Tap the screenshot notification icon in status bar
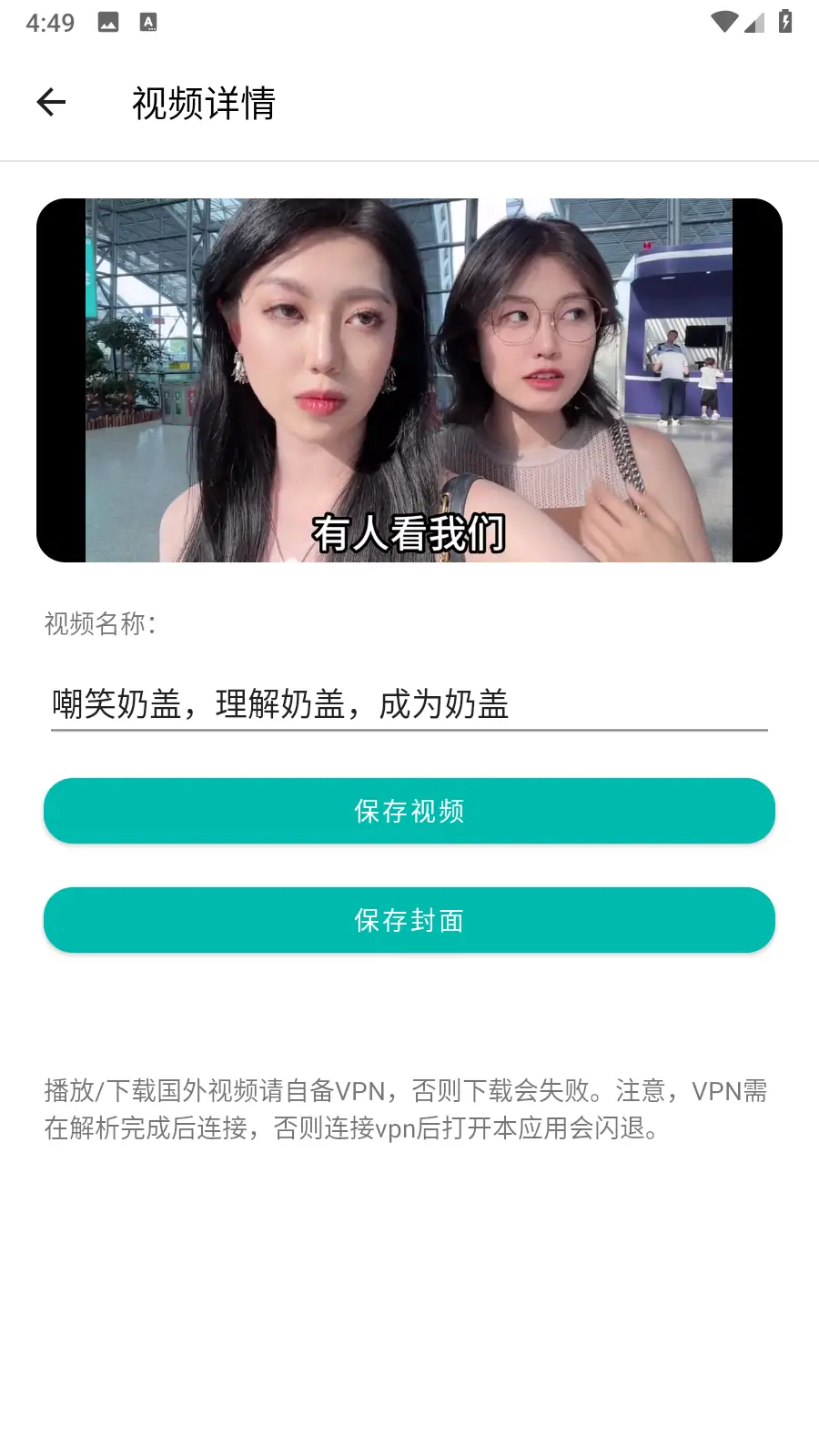 [109, 21]
